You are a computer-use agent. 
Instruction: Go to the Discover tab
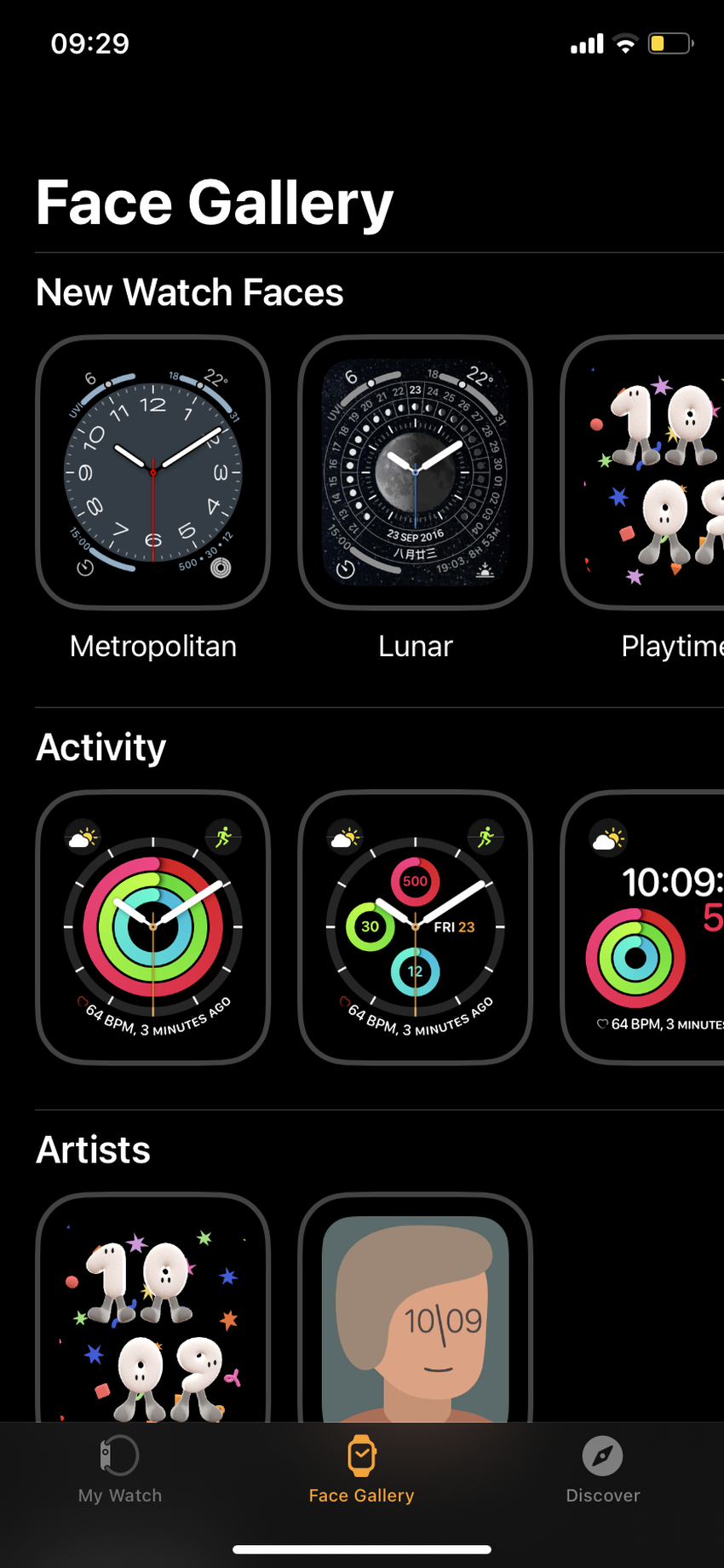tap(602, 1471)
